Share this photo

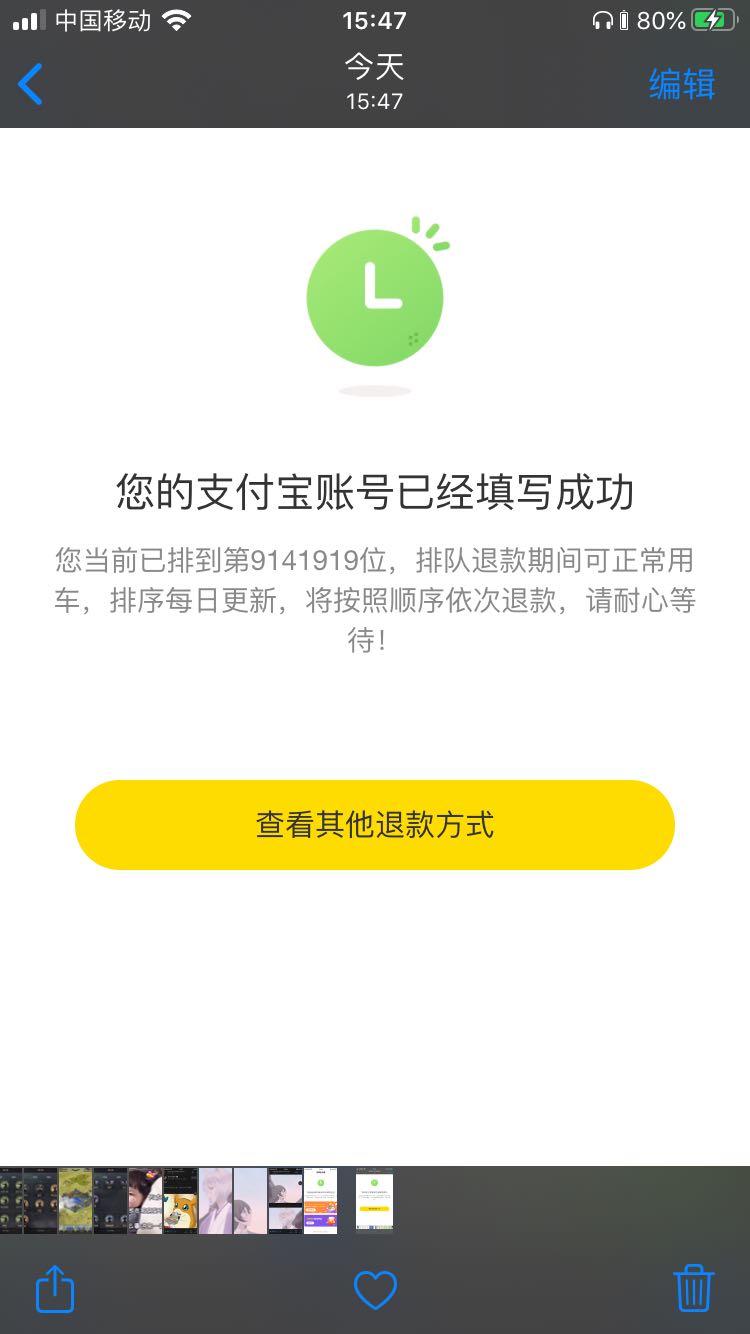tap(55, 1288)
